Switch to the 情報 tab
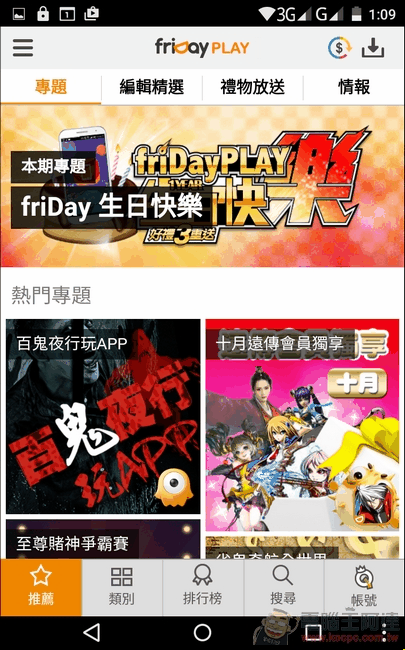The width and height of the screenshot is (405, 650). [354, 87]
